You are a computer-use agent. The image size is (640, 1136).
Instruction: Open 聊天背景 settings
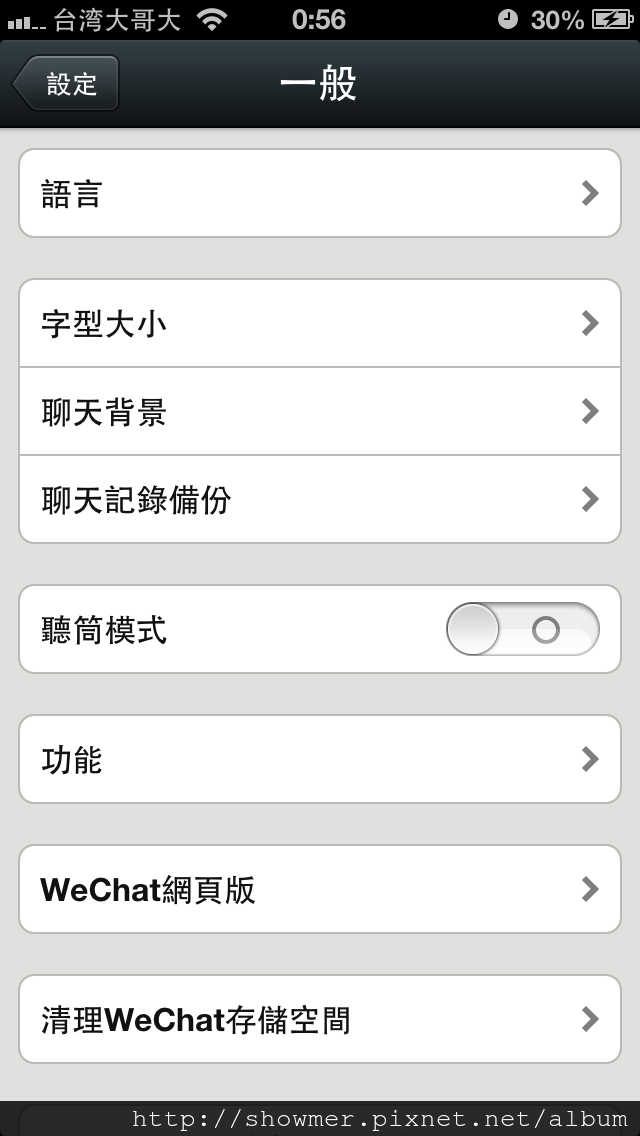click(320, 412)
